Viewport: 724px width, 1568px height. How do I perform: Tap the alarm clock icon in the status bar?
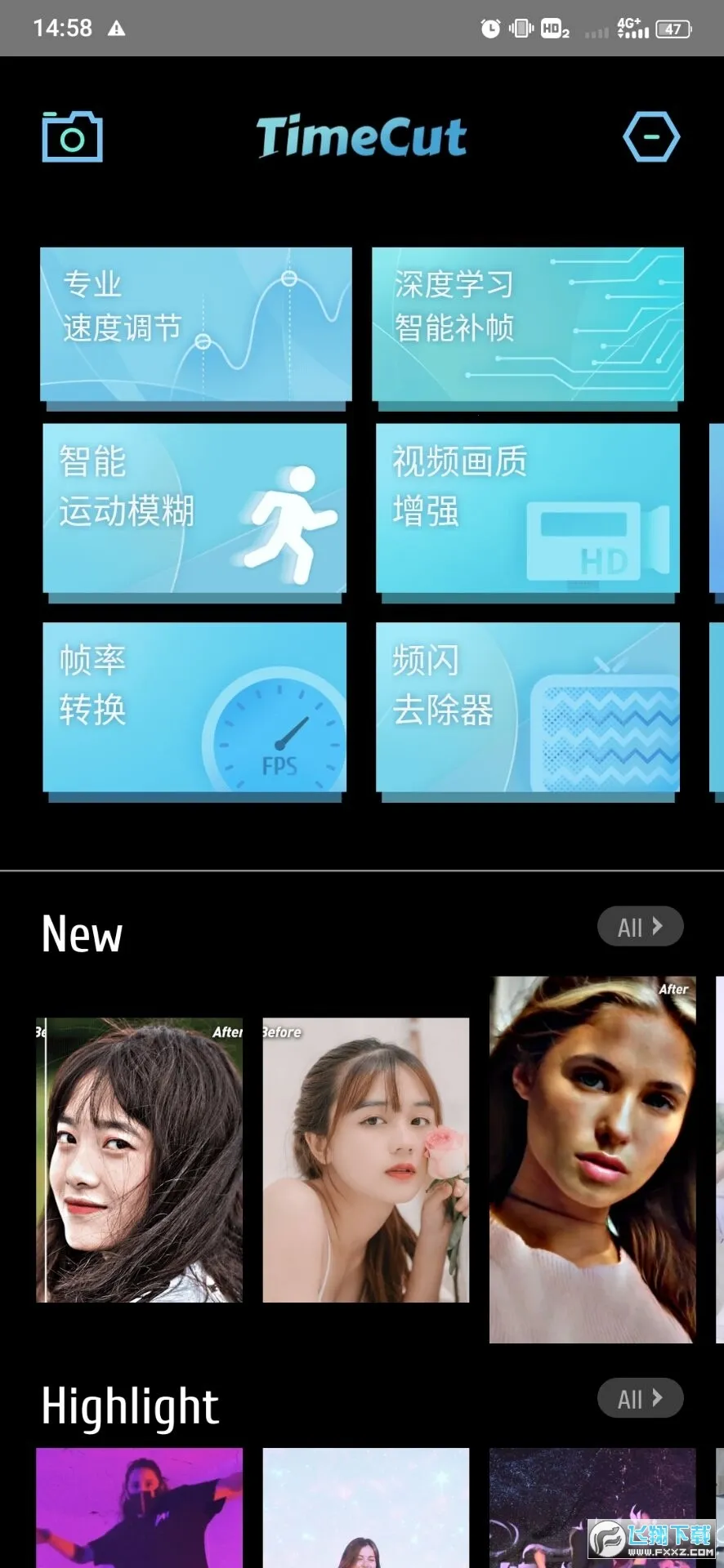pyautogui.click(x=490, y=28)
